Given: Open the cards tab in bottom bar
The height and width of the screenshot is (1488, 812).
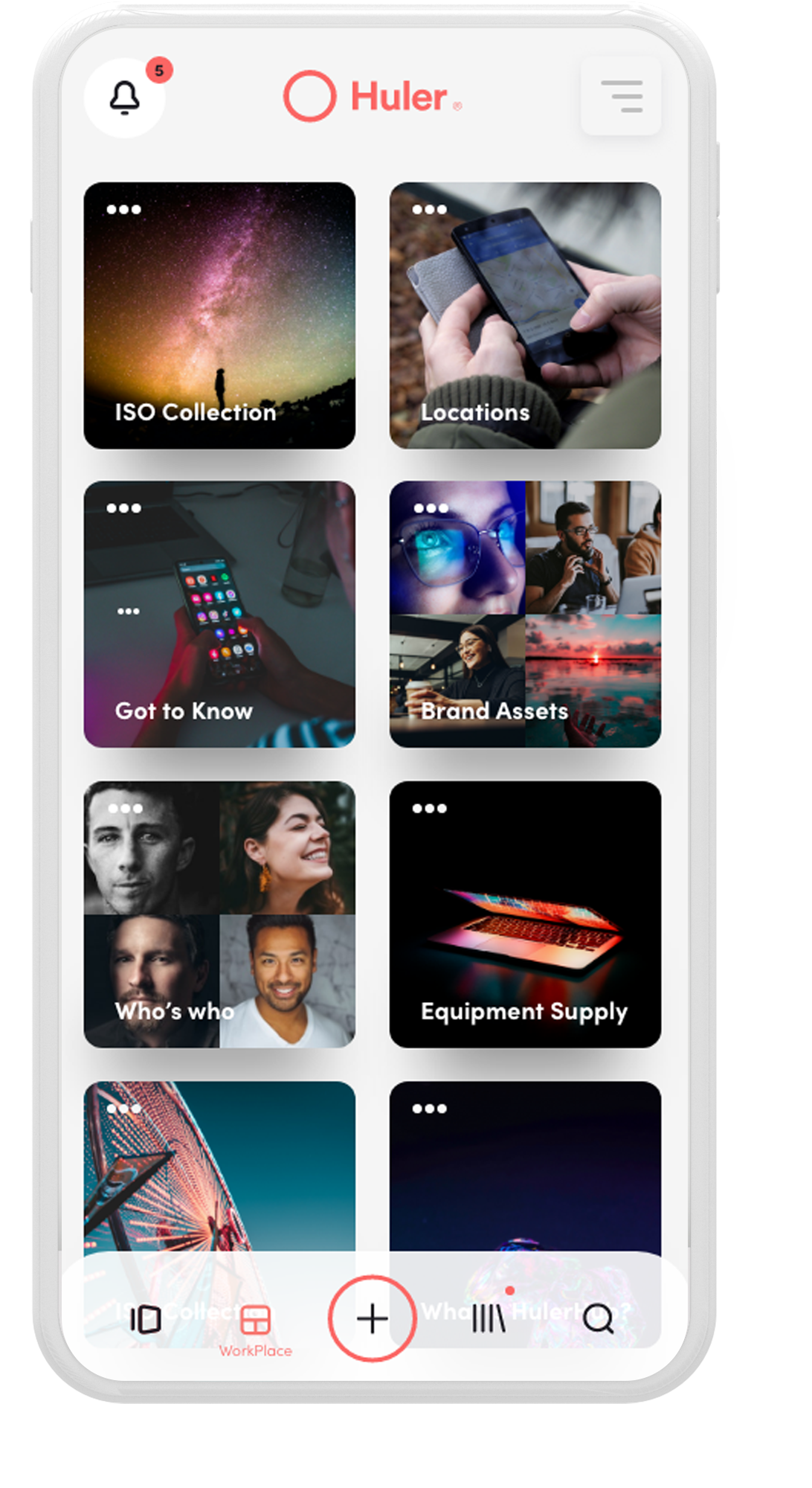Looking at the screenshot, I should point(146,1319).
